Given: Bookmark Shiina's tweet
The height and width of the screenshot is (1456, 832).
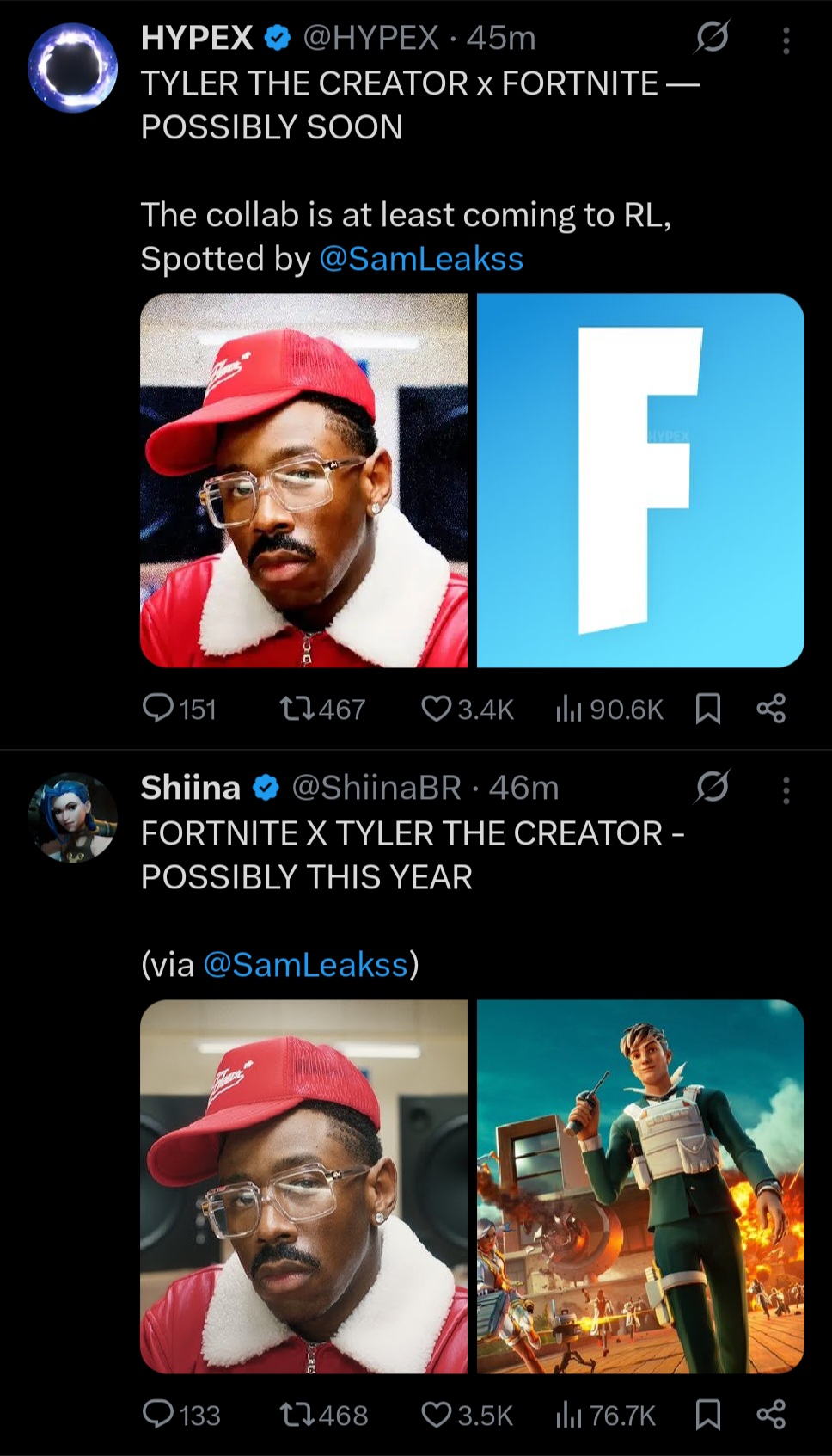Looking at the screenshot, I should point(707,1415).
